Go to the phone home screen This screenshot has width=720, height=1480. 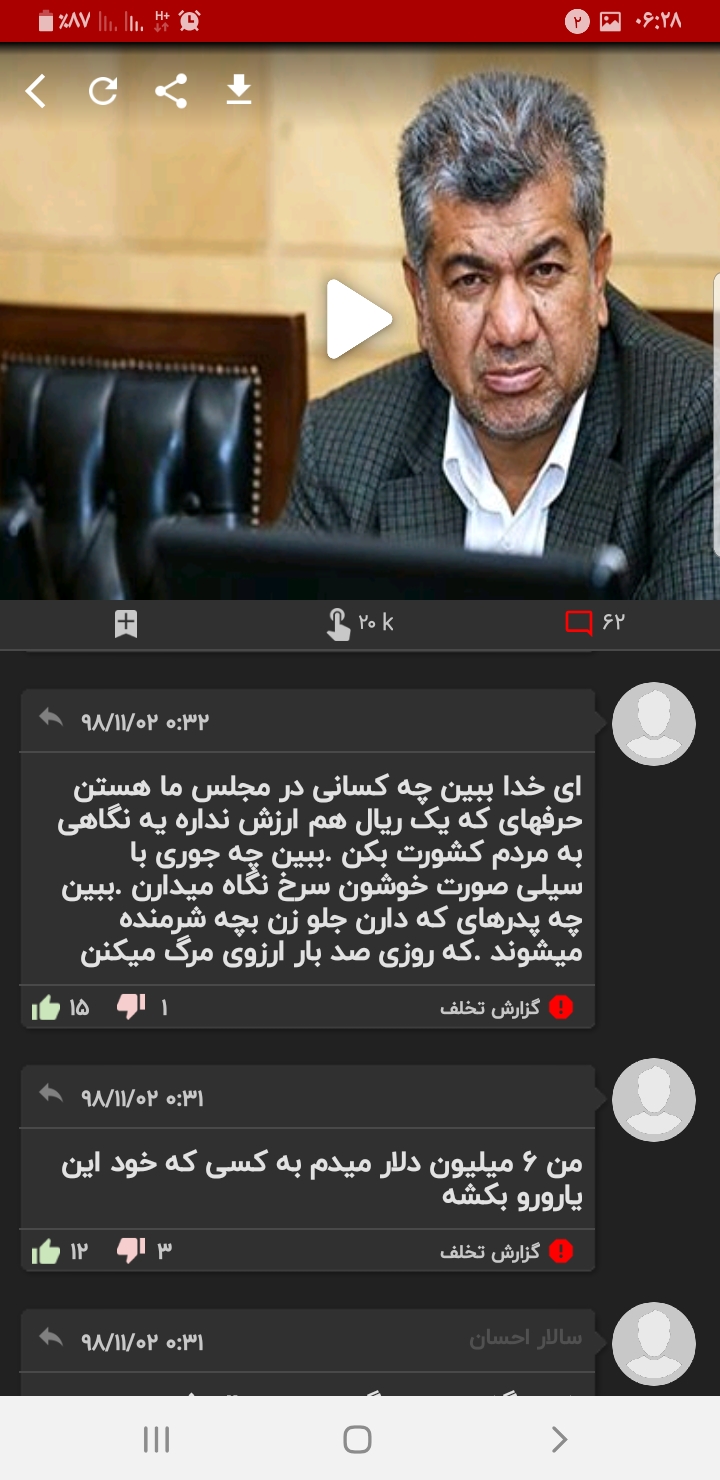(357, 1439)
